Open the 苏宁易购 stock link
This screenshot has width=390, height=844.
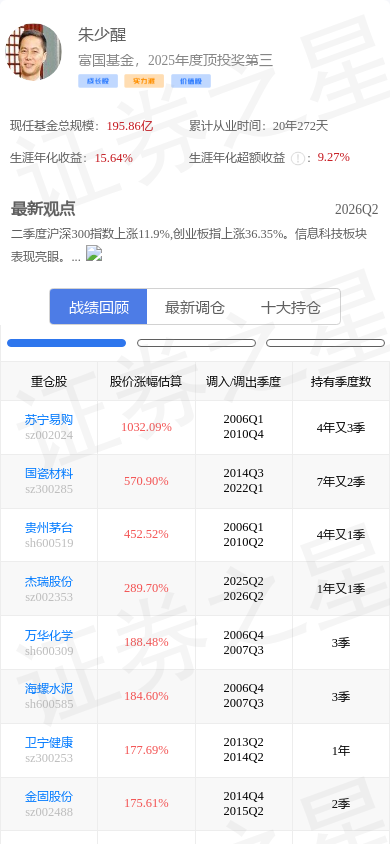[x=49, y=419]
